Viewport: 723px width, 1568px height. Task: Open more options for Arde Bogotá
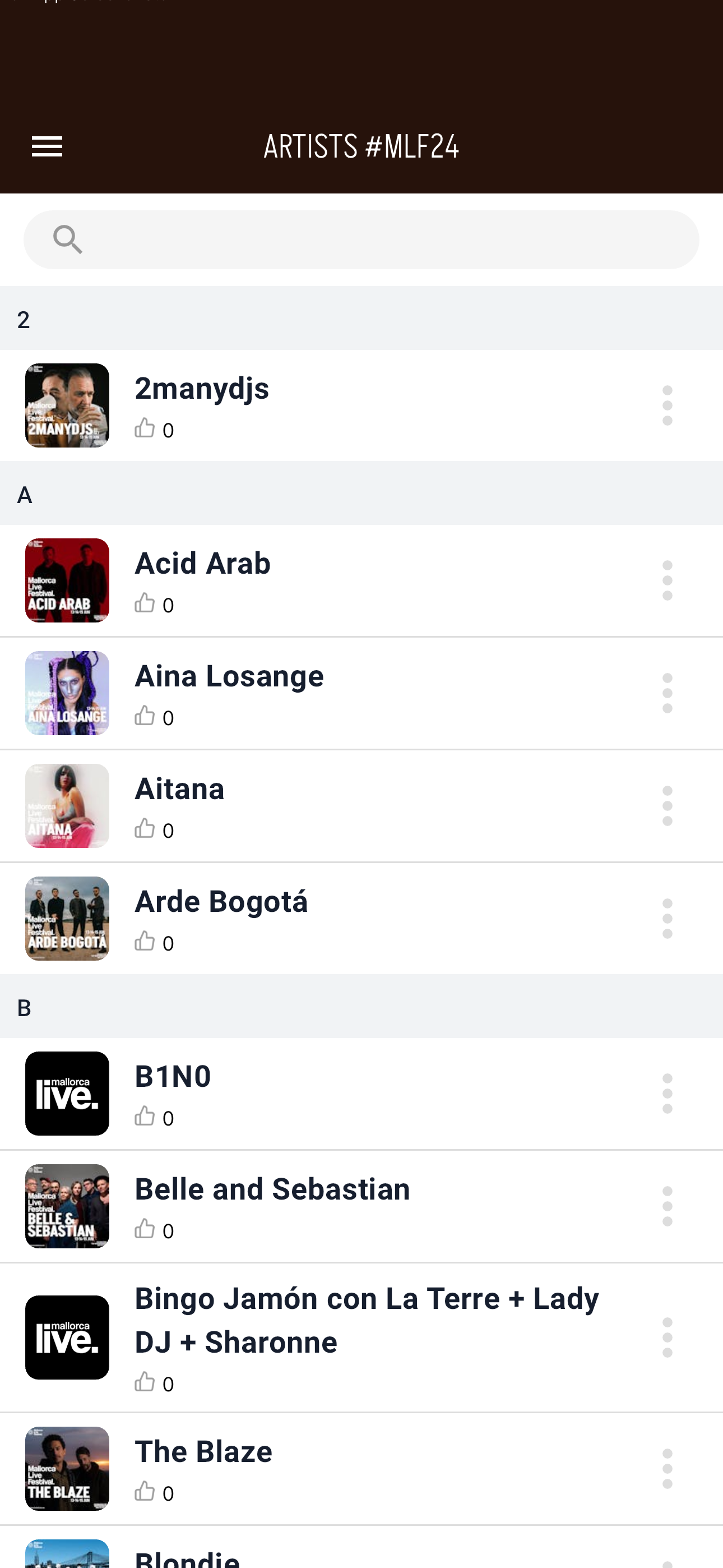pyautogui.click(x=667, y=919)
